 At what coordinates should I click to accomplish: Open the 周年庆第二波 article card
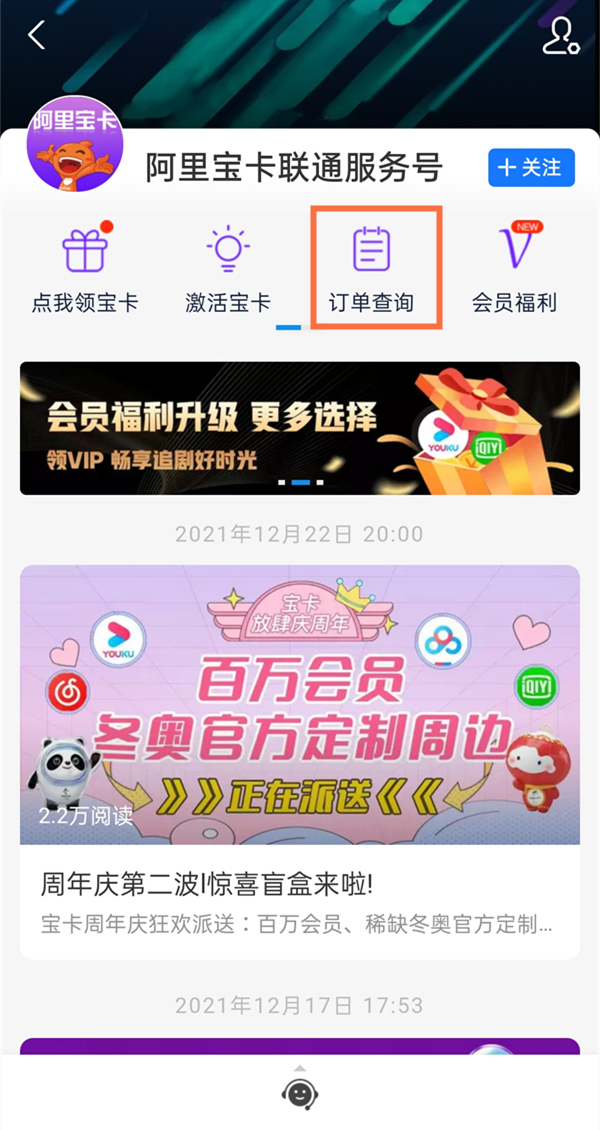click(300, 760)
